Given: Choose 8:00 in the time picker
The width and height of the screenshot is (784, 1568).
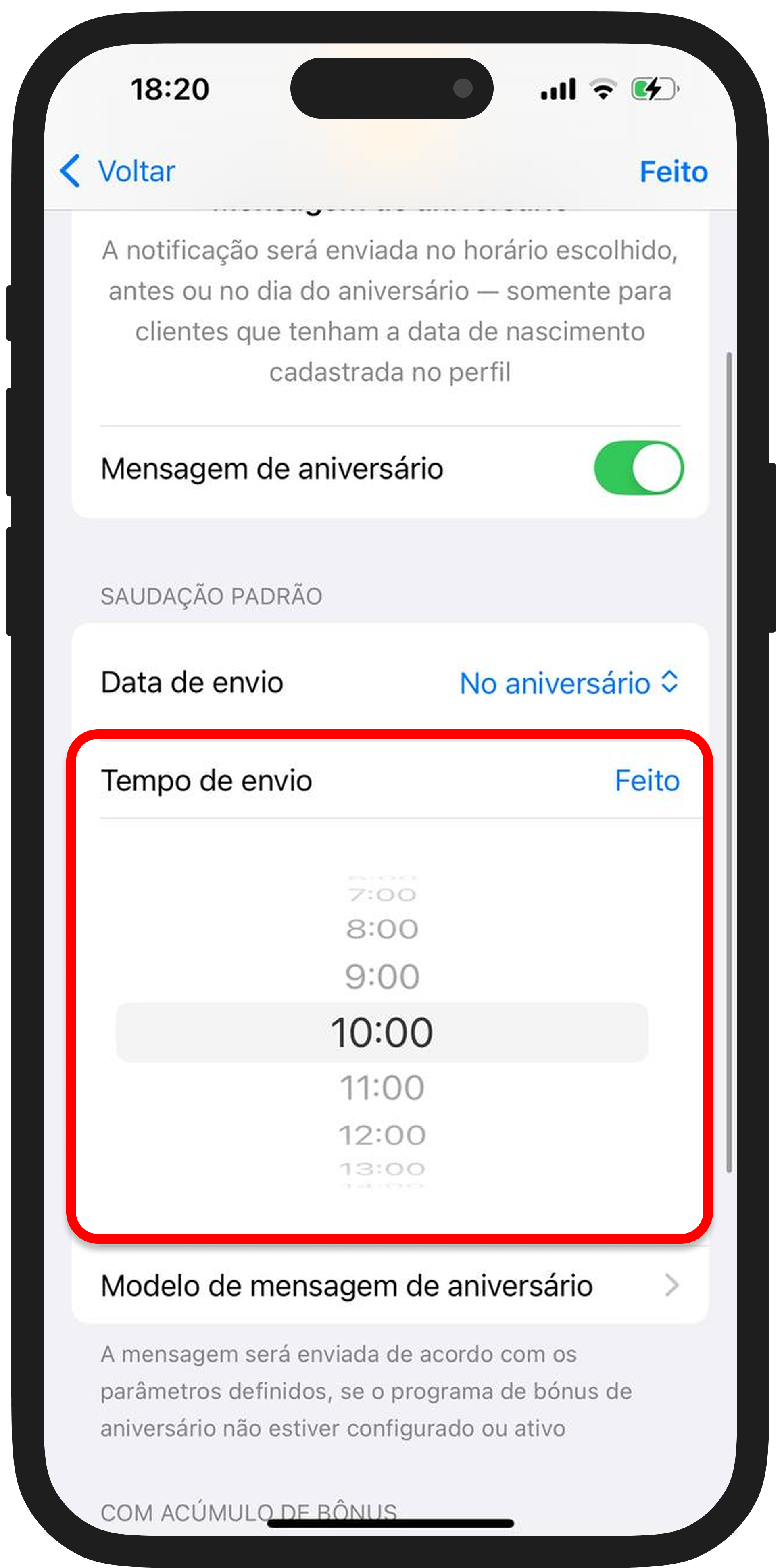Looking at the screenshot, I should pos(382,929).
